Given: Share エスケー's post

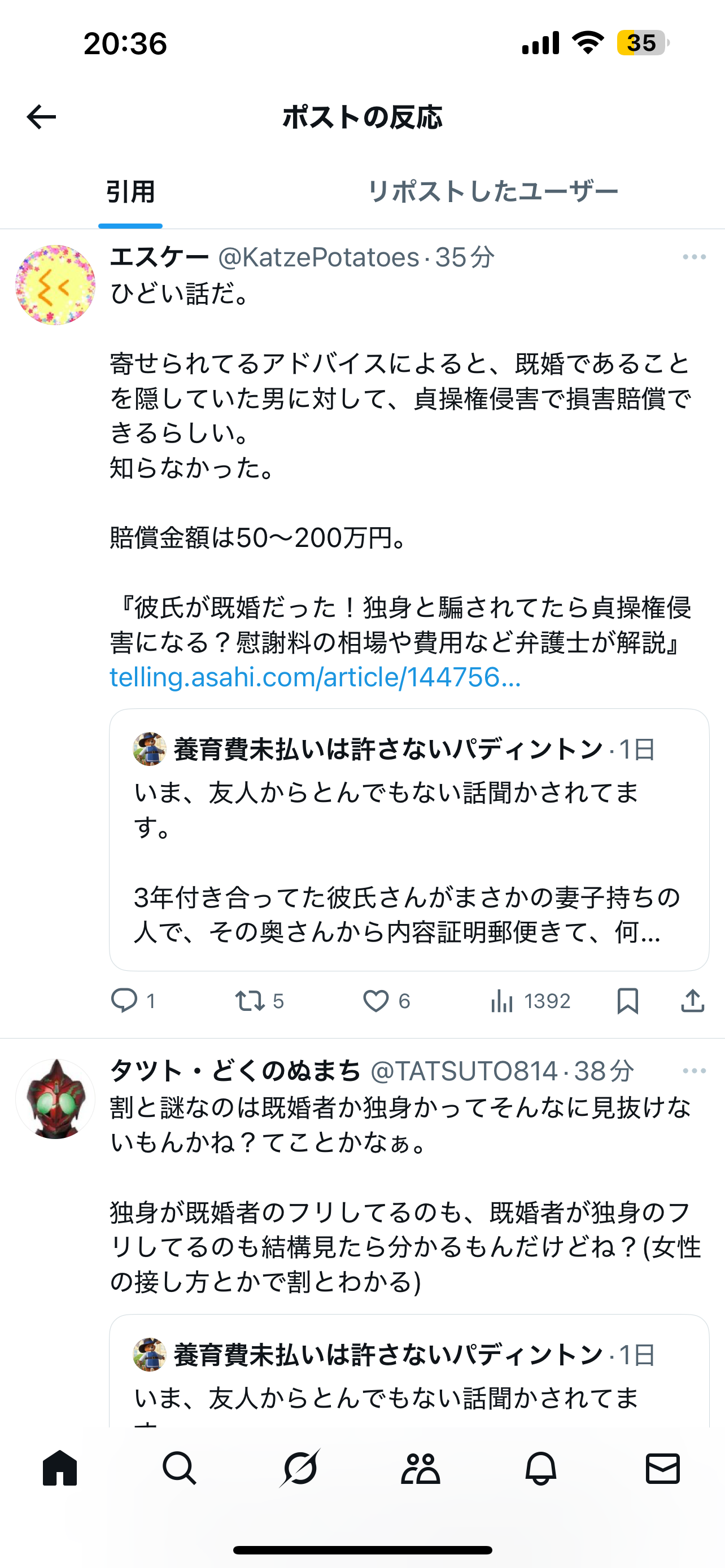Looking at the screenshot, I should click(693, 1001).
